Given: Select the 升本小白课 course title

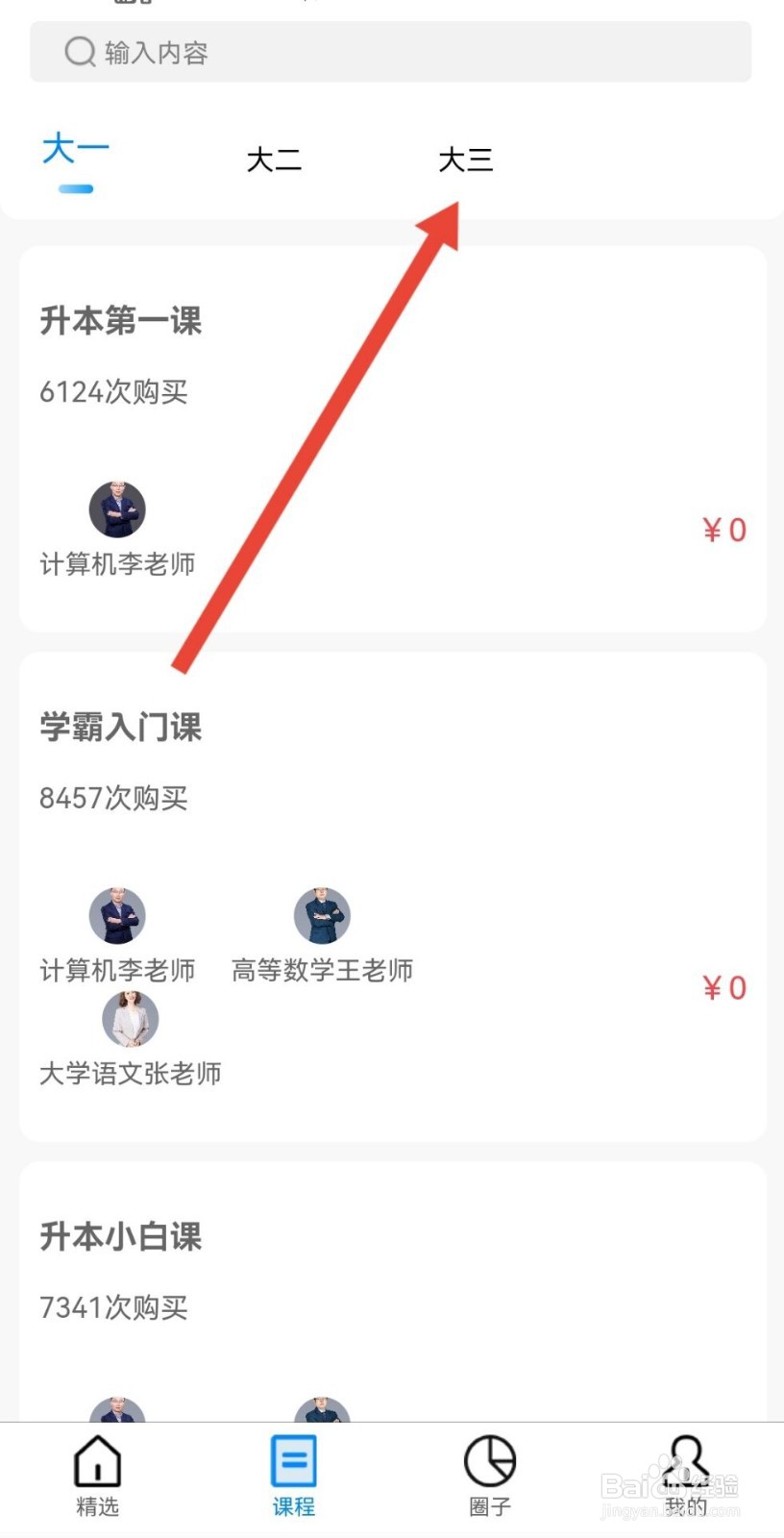Looking at the screenshot, I should (x=119, y=1238).
